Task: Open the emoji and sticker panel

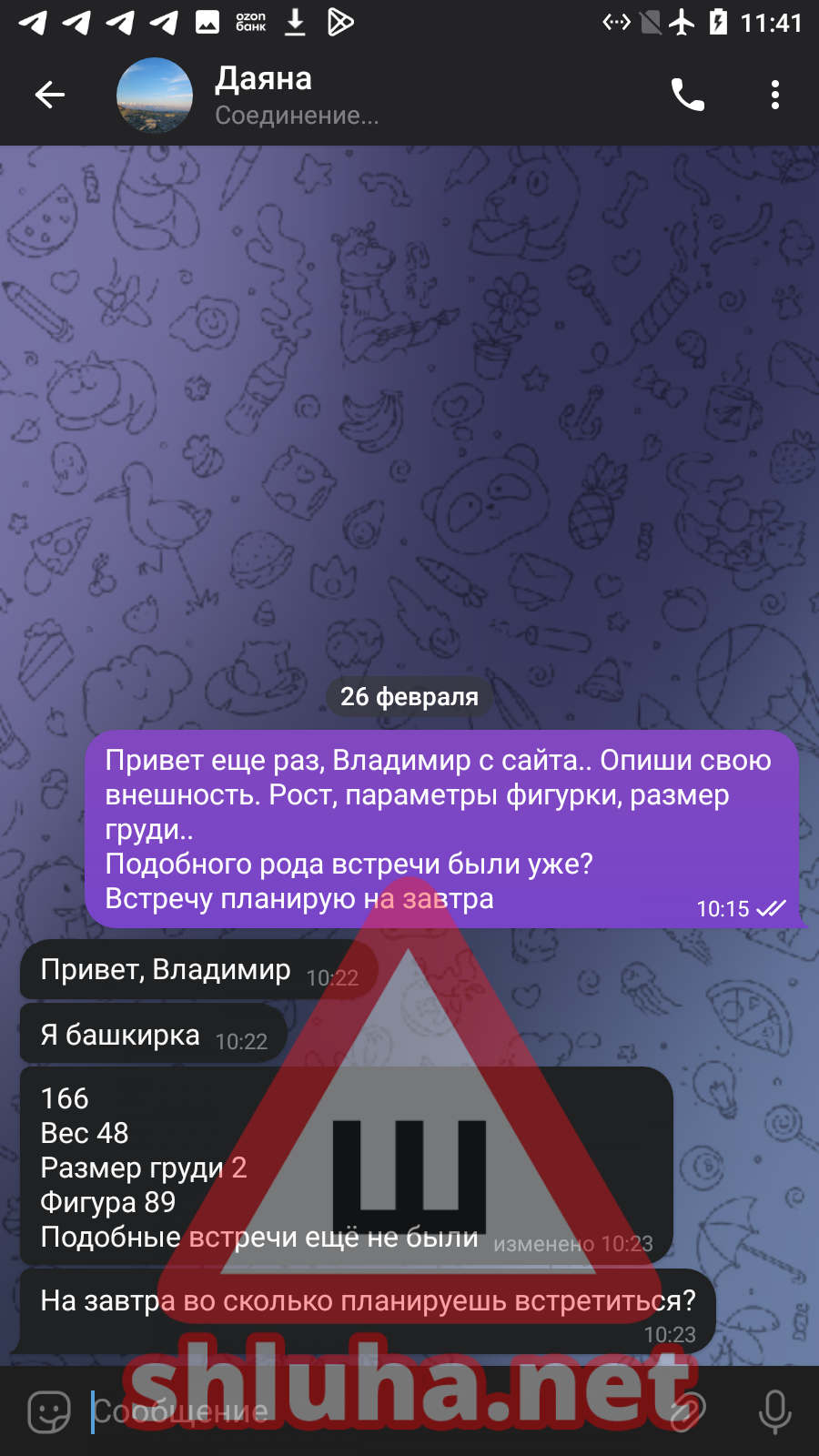Action: click(49, 1411)
